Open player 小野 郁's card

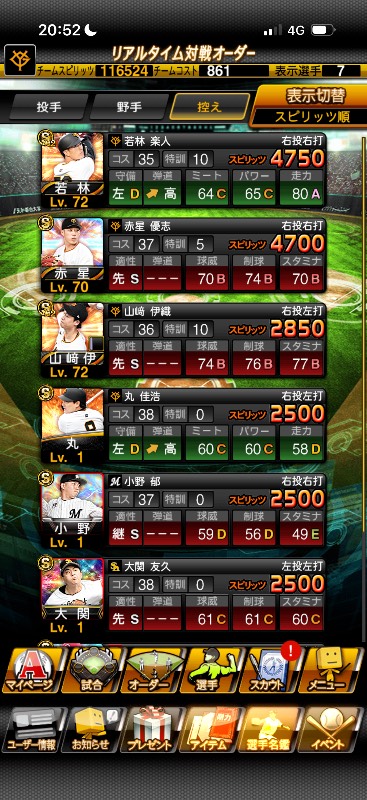(183, 510)
